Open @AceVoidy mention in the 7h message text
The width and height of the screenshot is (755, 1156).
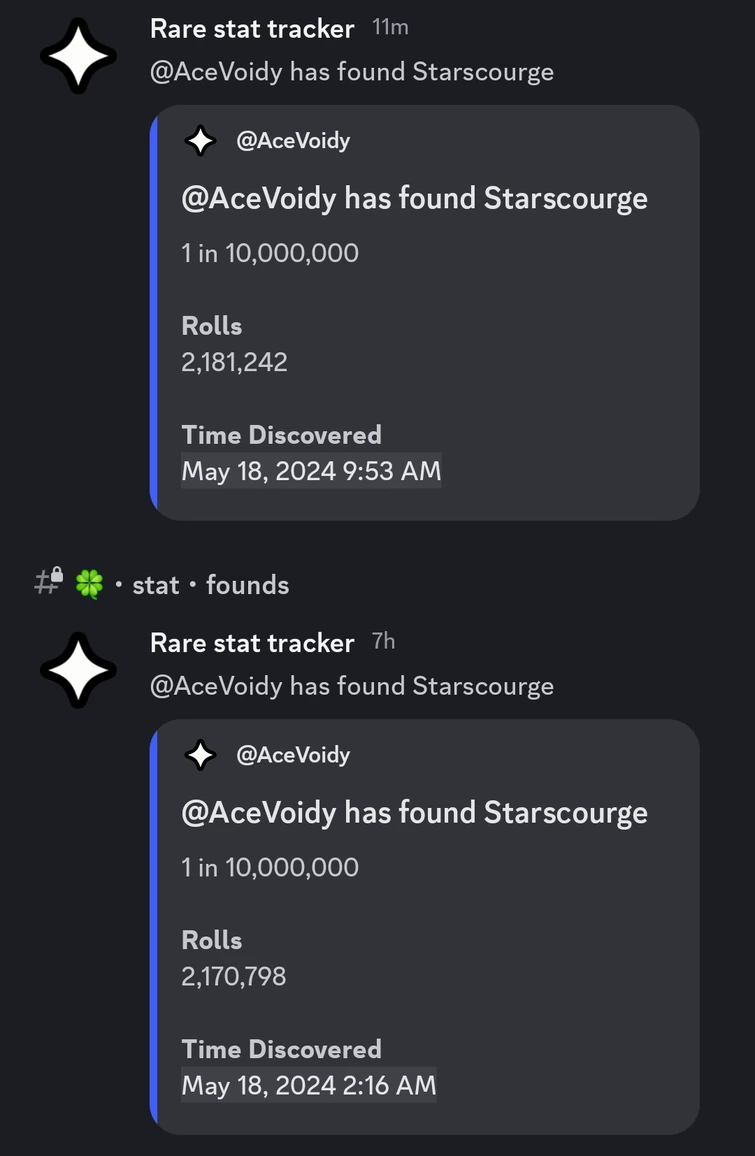(215, 686)
